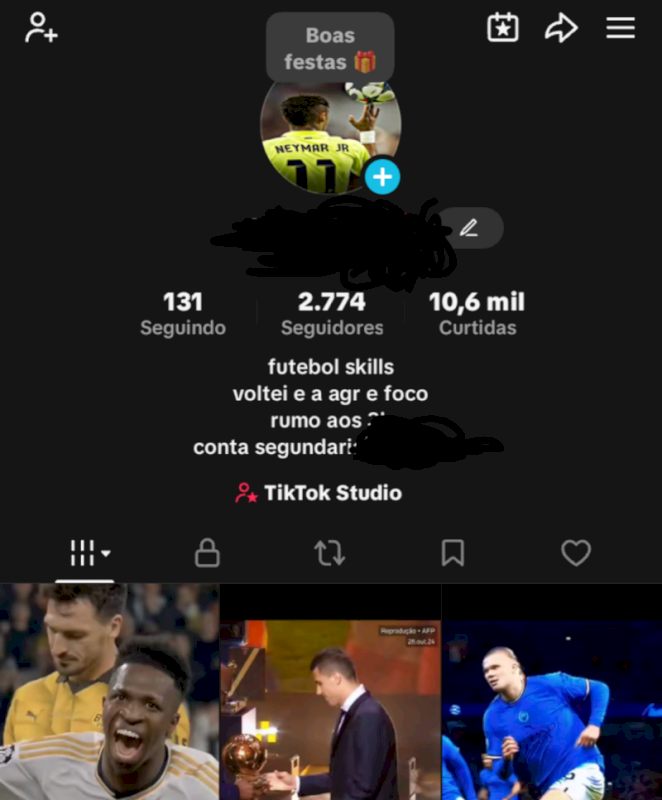The height and width of the screenshot is (800, 662).
Task: Open the calendar star events icon
Action: [x=503, y=27]
